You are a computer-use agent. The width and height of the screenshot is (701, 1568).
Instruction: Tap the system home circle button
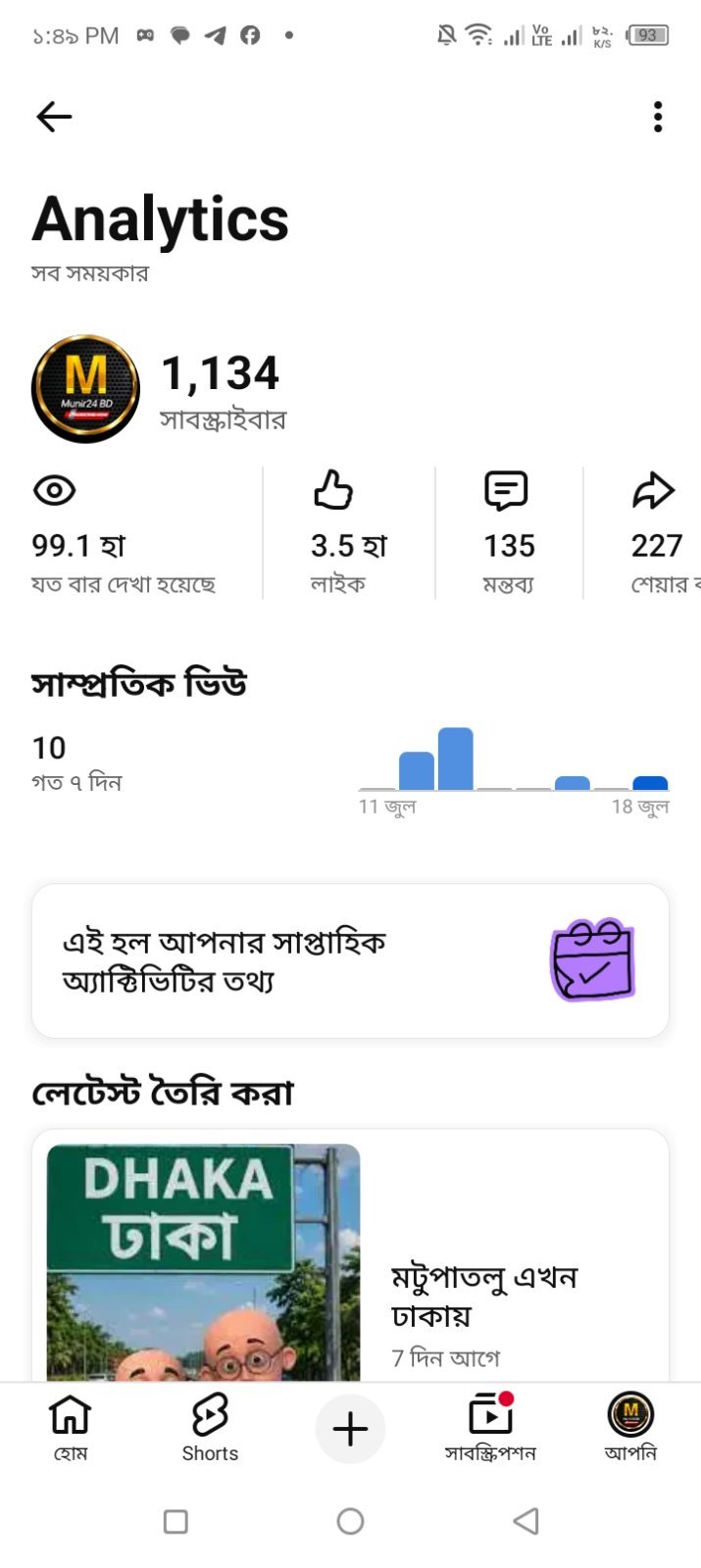coord(350,1521)
